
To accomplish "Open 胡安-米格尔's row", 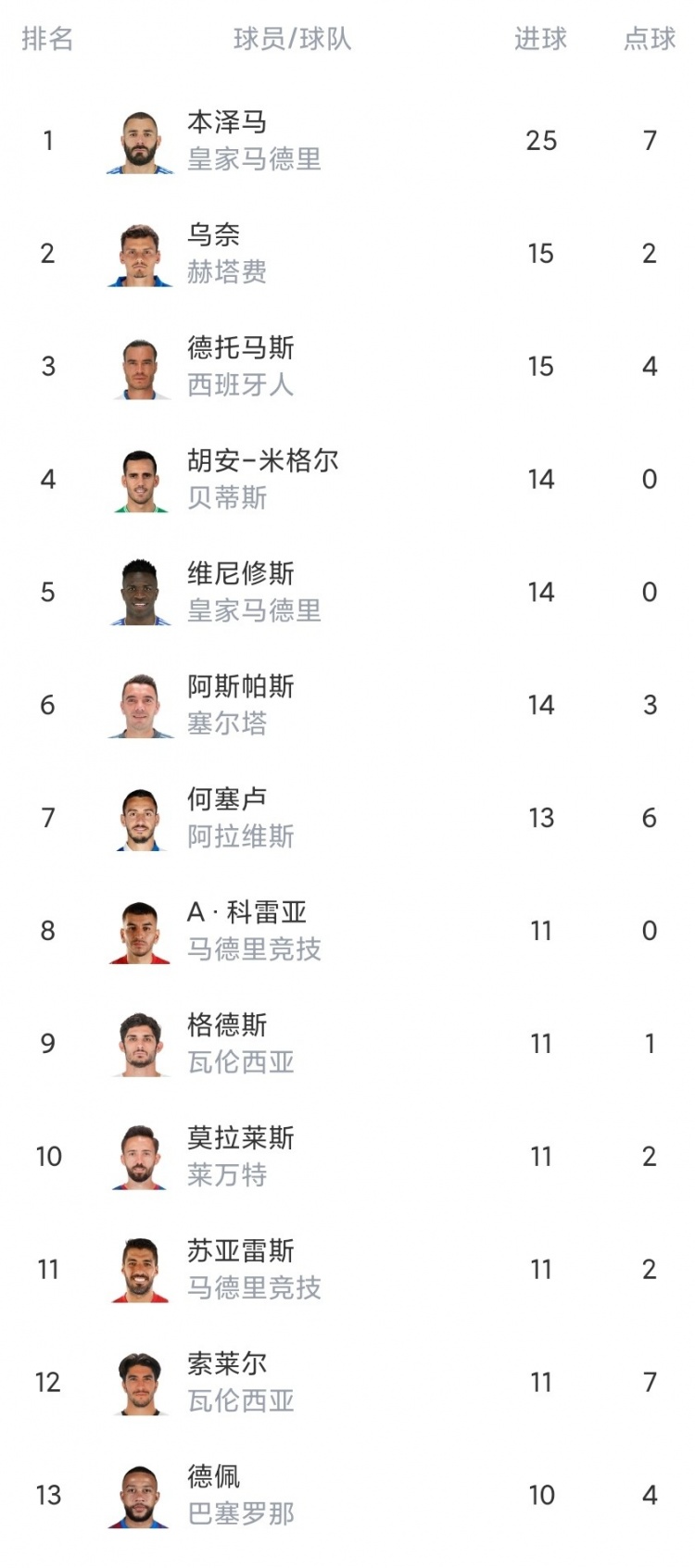I will pyautogui.click(x=347, y=480).
